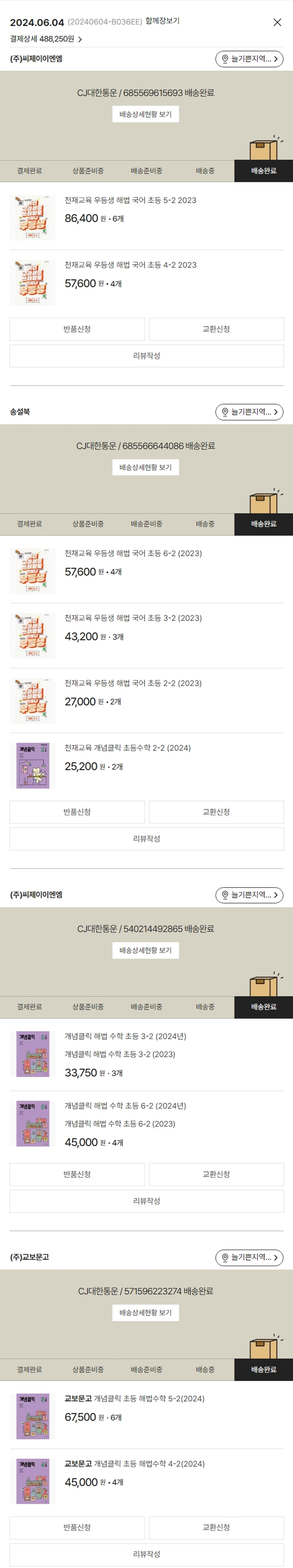This screenshot has width=293, height=1568.
Task: Open 개념클릭 초등수학 2-2 (2024) item
Action: pyautogui.click(x=127, y=748)
